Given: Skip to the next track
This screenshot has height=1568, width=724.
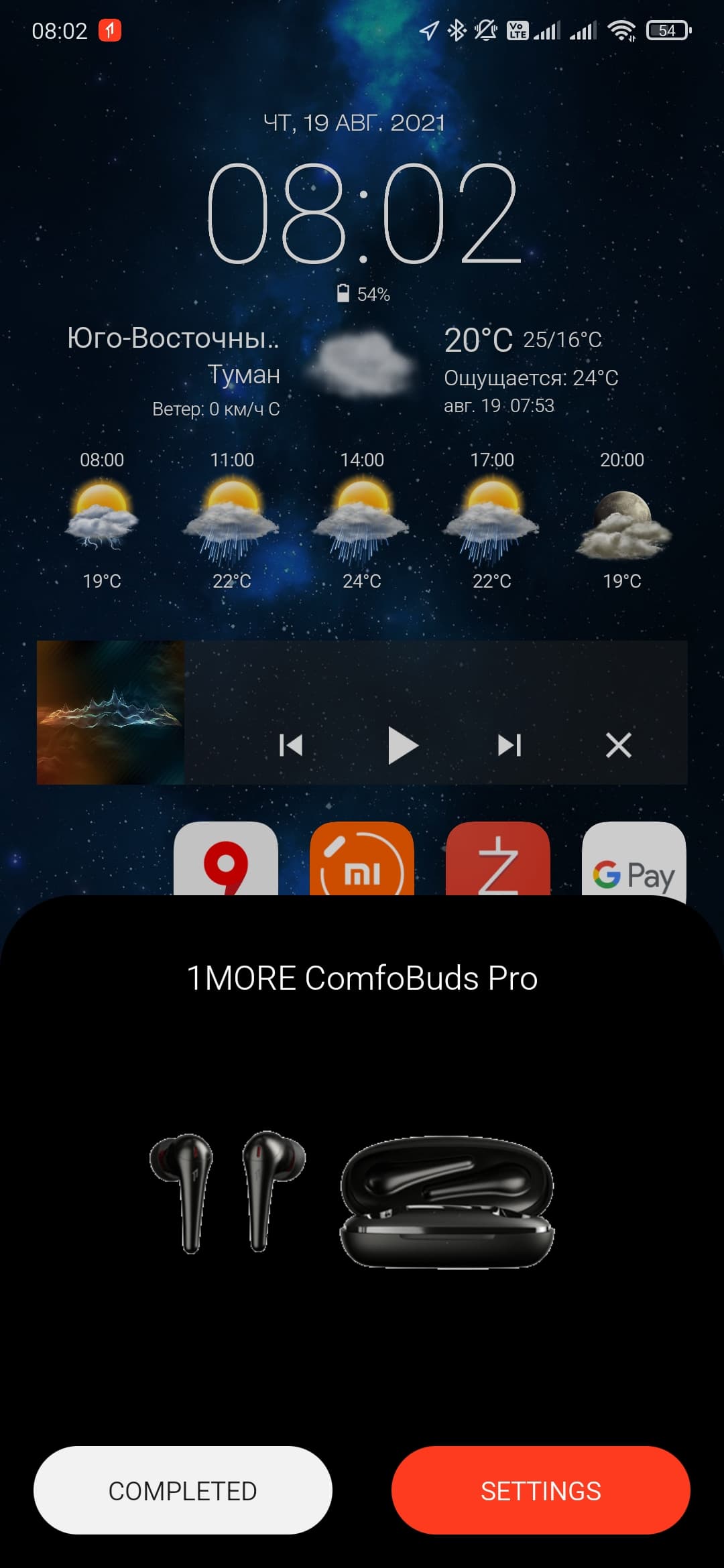Looking at the screenshot, I should [509, 745].
